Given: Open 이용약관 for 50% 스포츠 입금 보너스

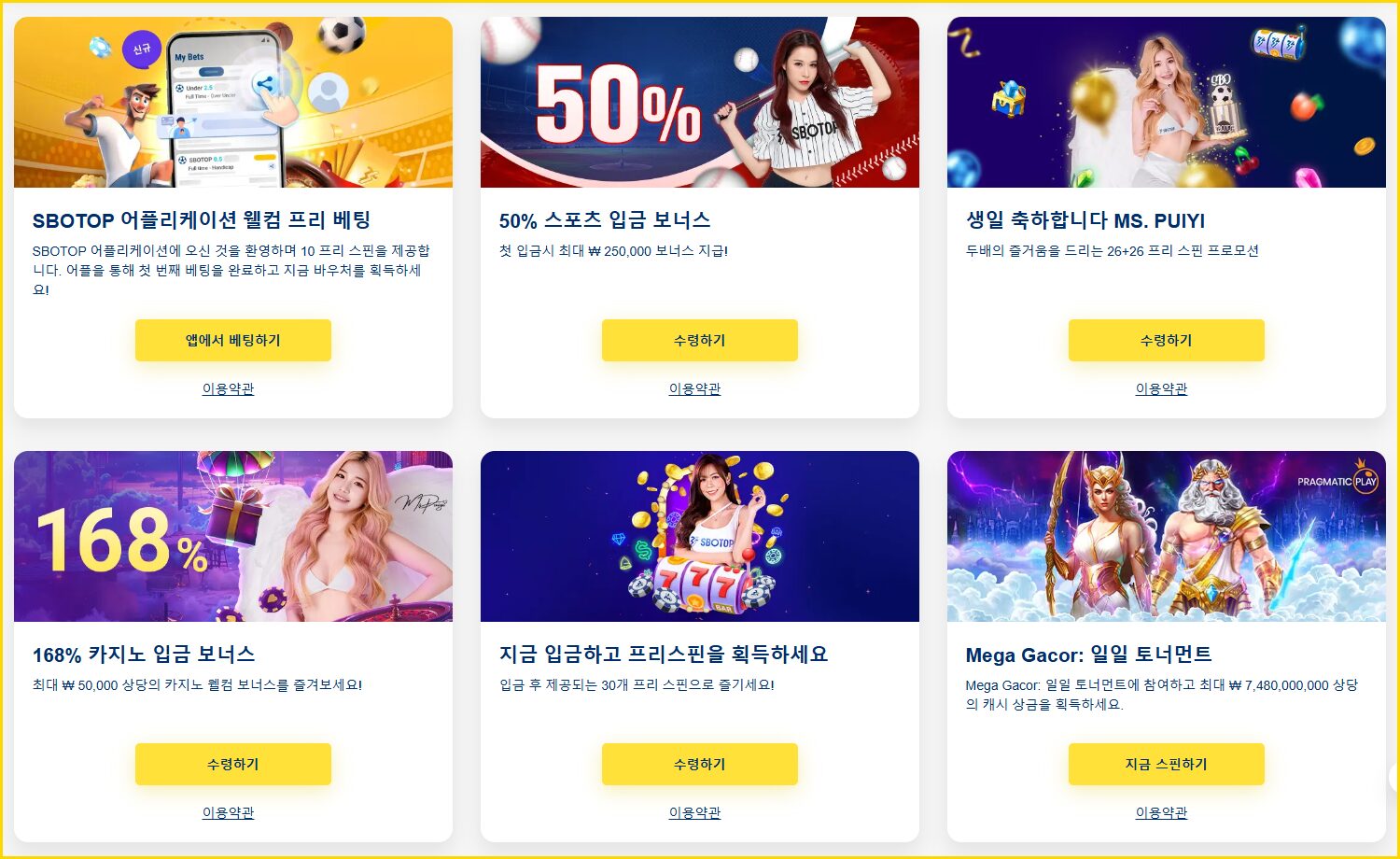Looking at the screenshot, I should (x=694, y=388).
